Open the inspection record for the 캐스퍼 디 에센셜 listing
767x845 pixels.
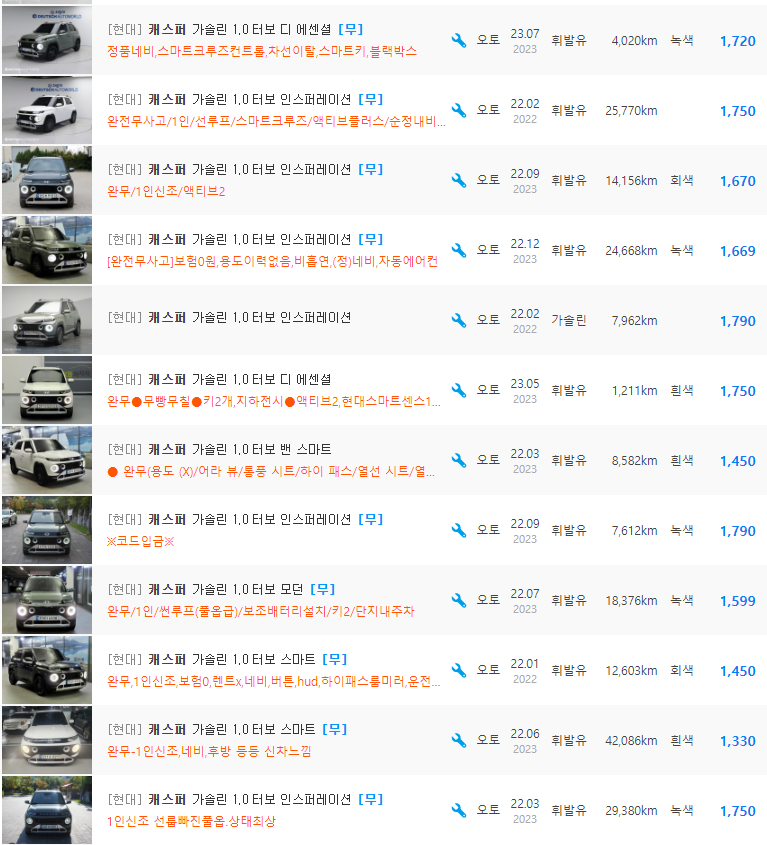click(x=460, y=42)
